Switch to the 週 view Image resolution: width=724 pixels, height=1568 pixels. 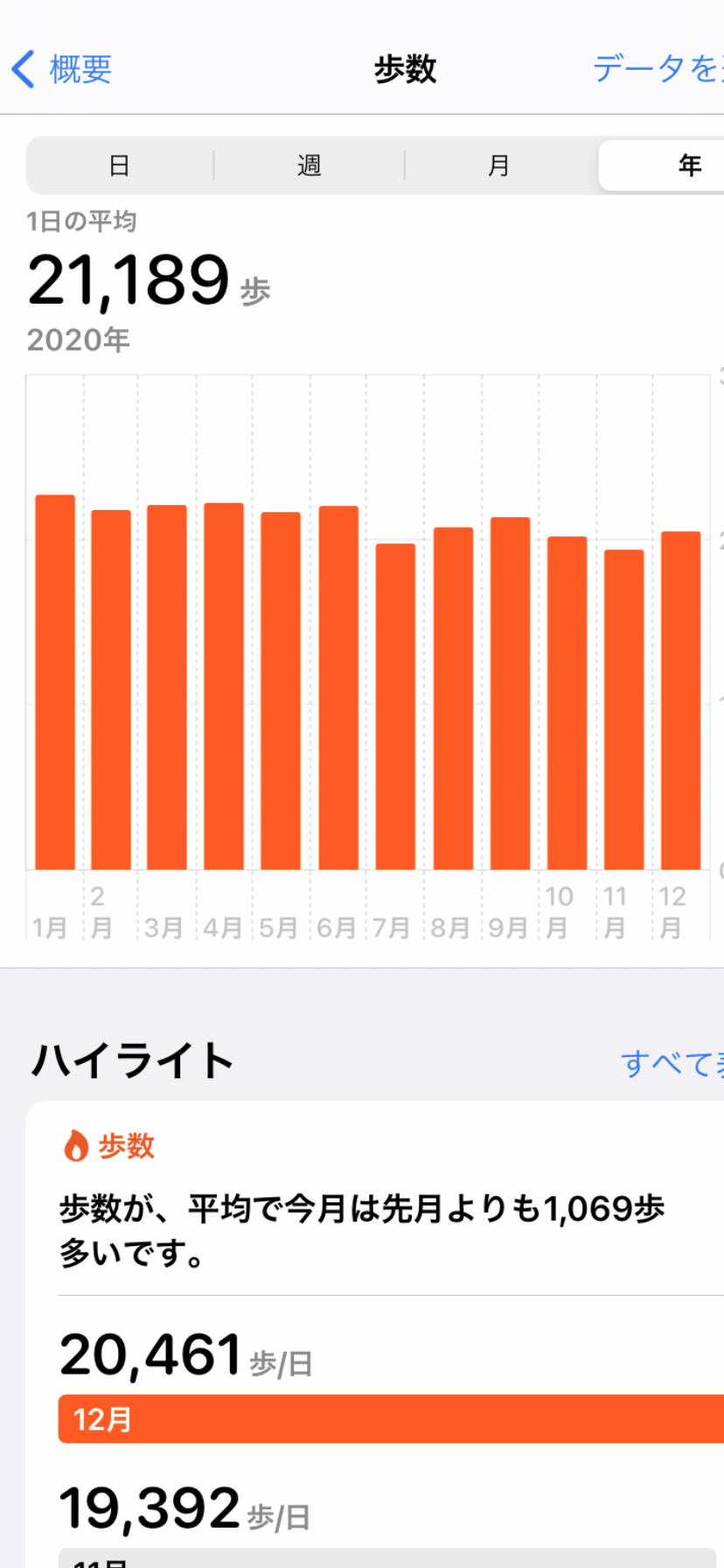(310, 165)
